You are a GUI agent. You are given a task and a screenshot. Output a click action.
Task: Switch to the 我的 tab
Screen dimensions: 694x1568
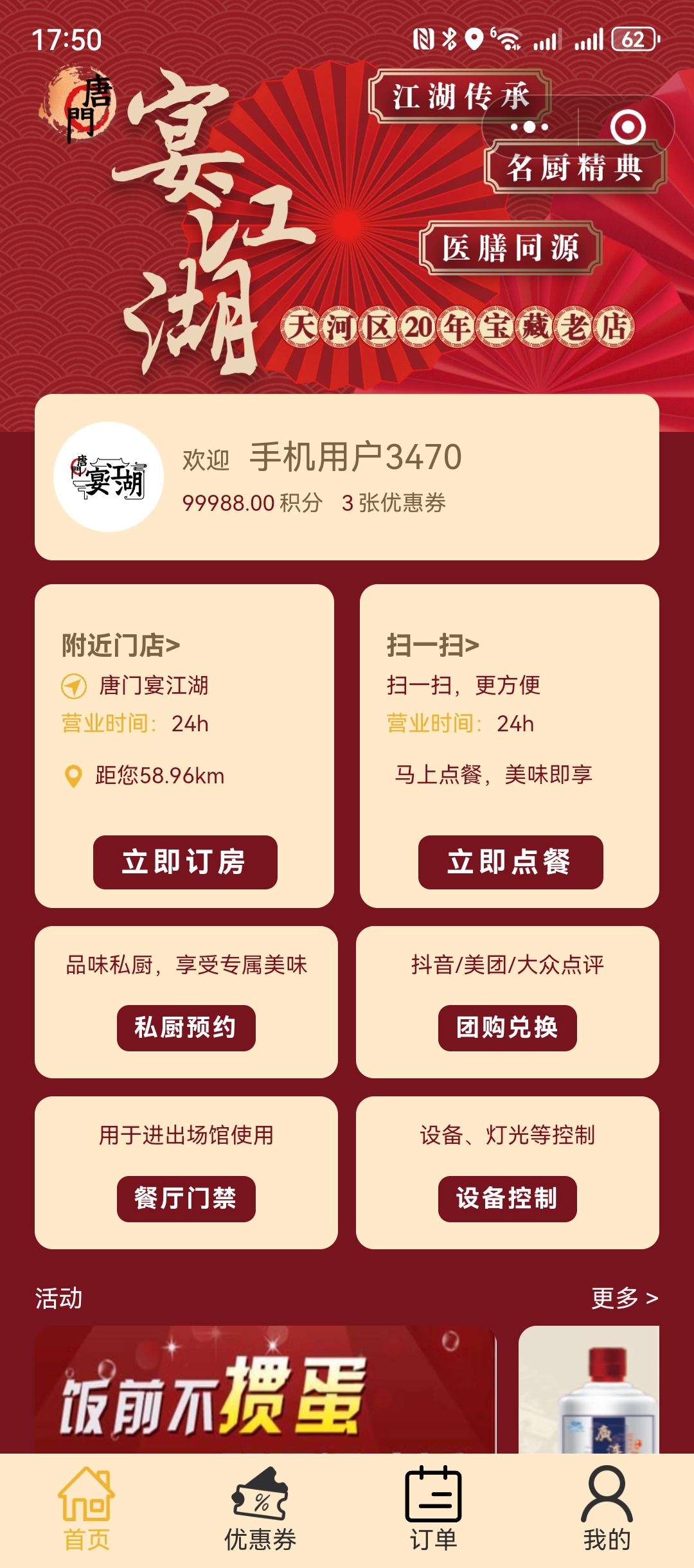[x=607, y=1510]
